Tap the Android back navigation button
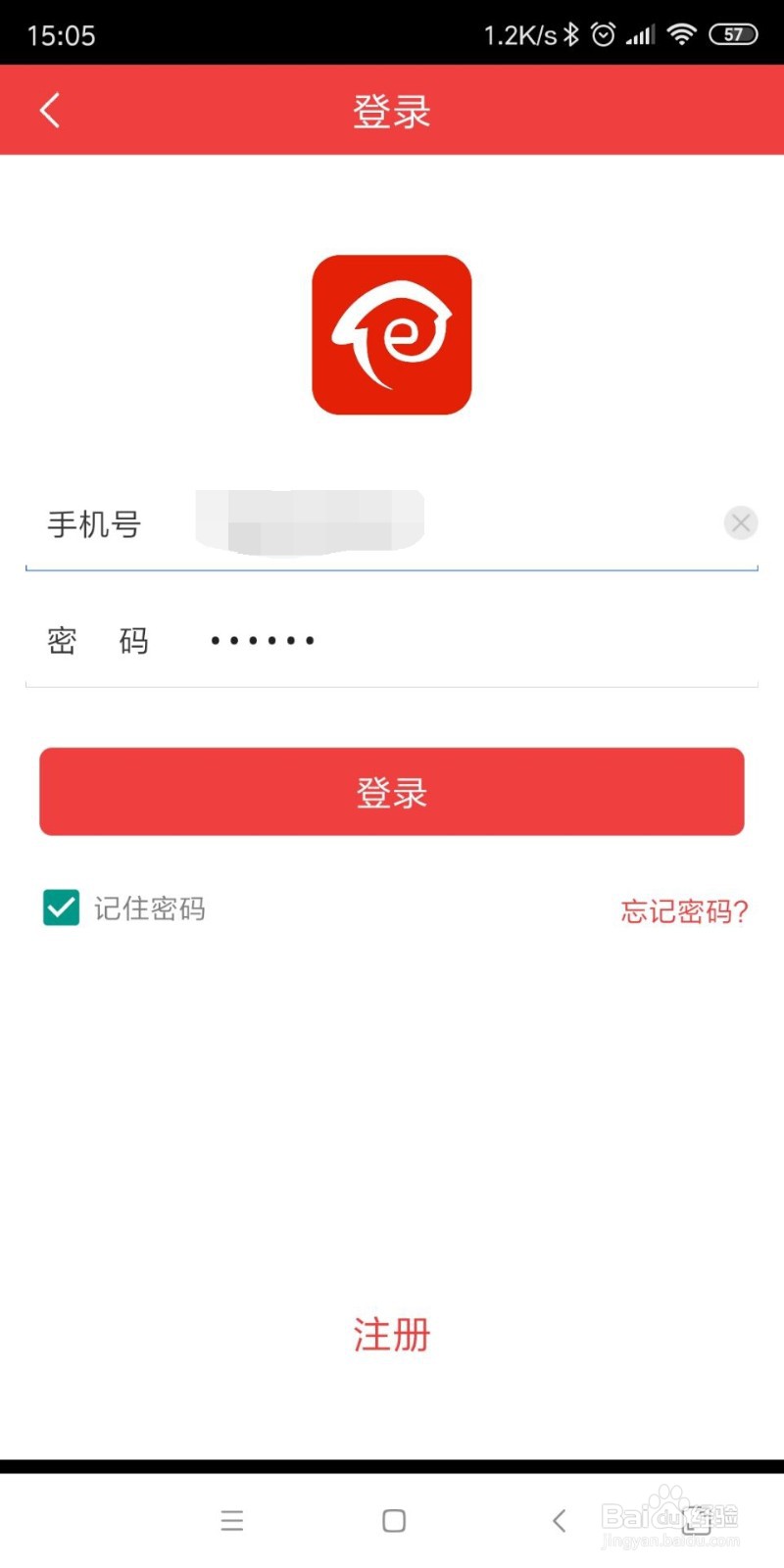This screenshot has width=784, height=1568. (x=559, y=1521)
